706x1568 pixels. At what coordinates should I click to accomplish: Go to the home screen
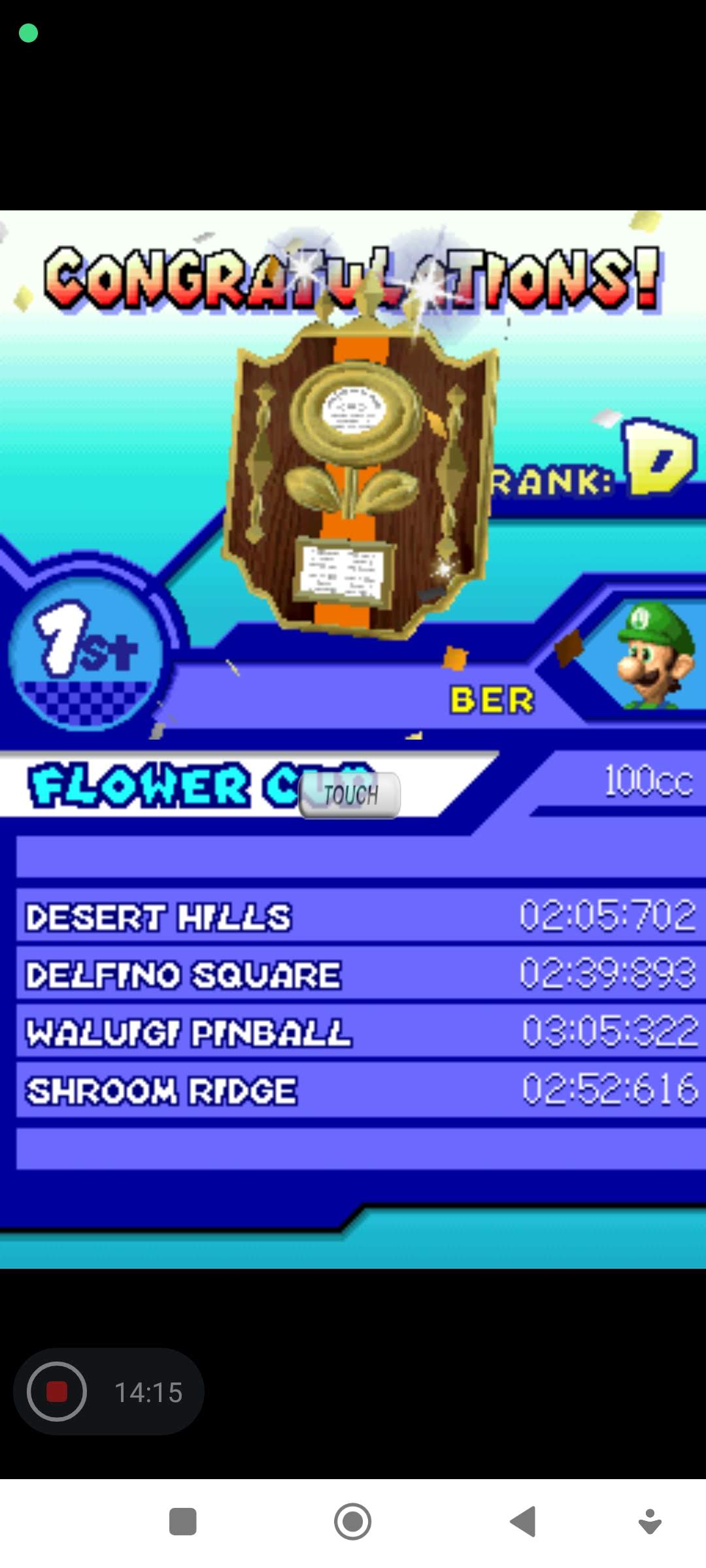click(352, 1522)
